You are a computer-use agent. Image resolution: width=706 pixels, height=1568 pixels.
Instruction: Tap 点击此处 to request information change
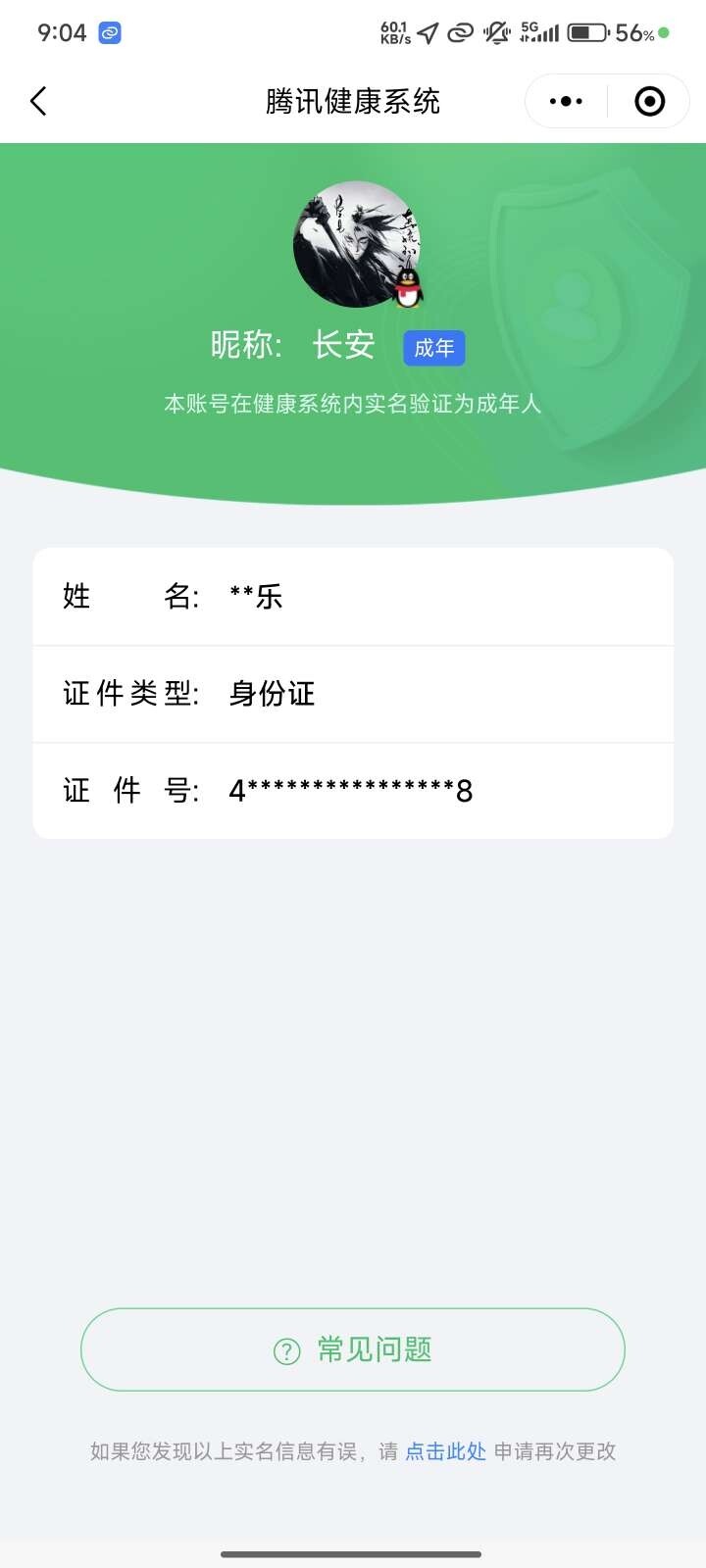(x=445, y=1451)
